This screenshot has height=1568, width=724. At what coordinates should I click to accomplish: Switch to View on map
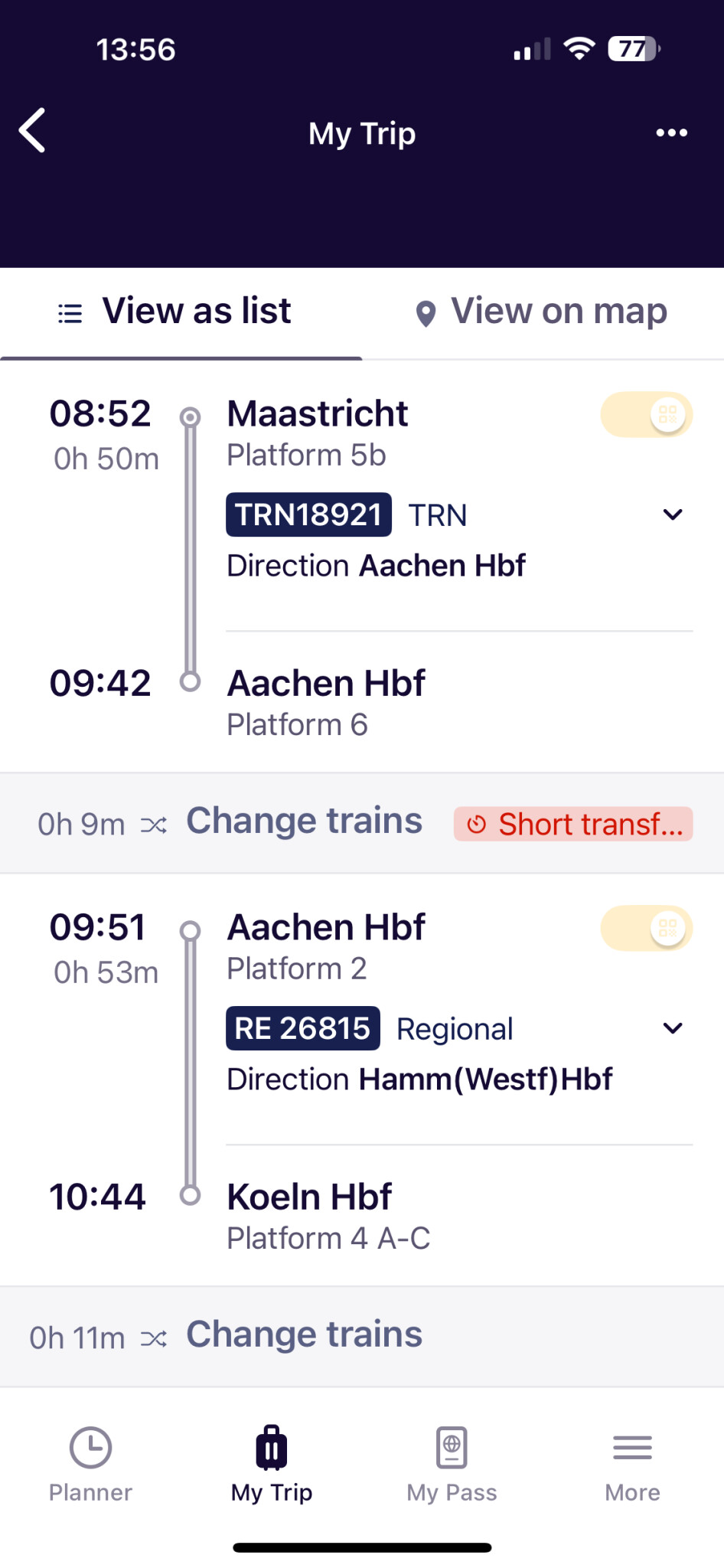coord(542,312)
